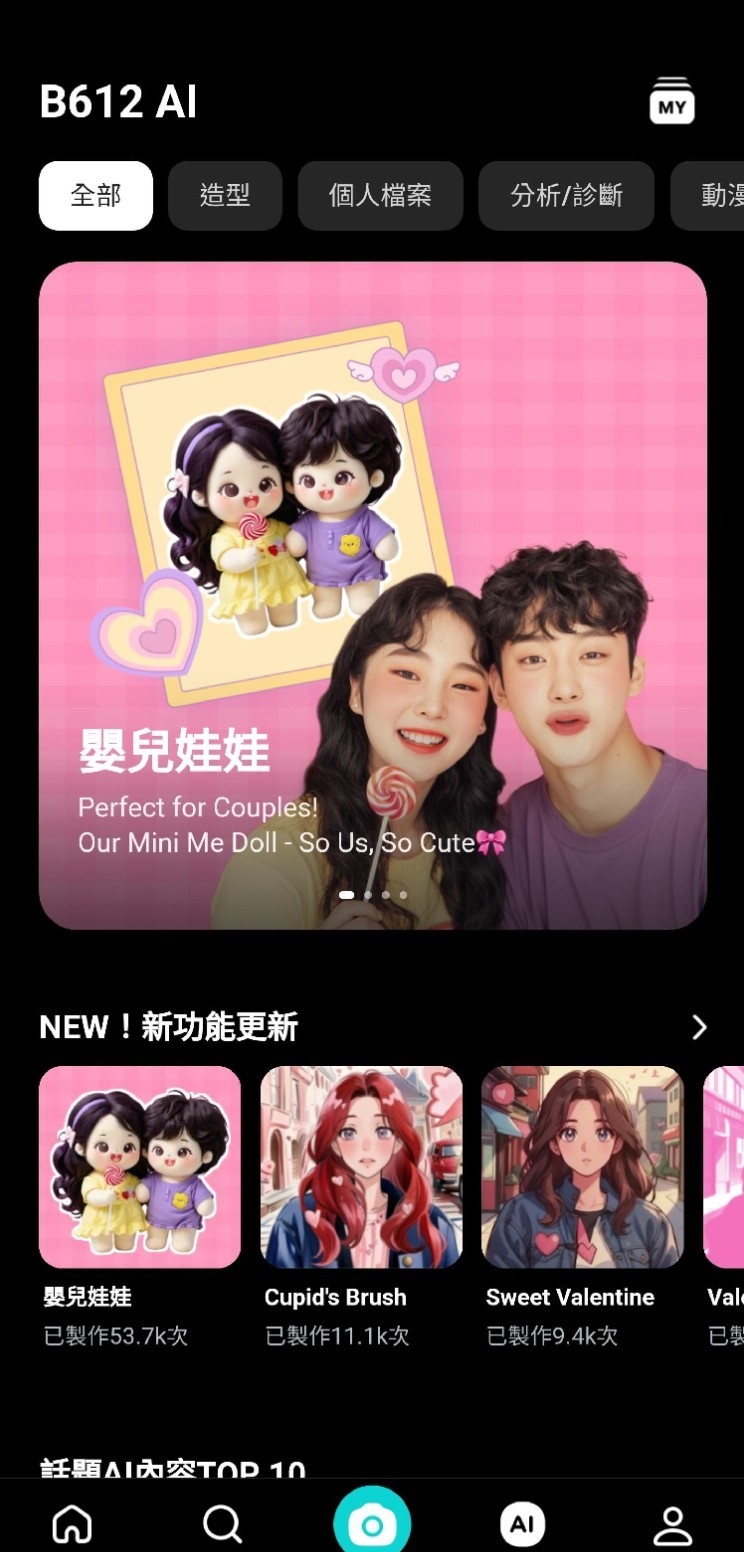This screenshot has width=744, height=1552.
Task: Open the Search tab
Action: click(222, 1524)
